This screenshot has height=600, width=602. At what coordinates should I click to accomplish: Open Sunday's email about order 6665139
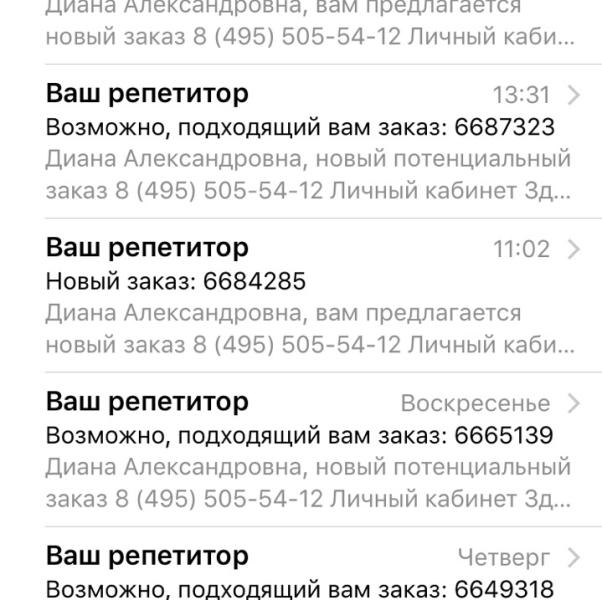pyautogui.click(x=301, y=449)
